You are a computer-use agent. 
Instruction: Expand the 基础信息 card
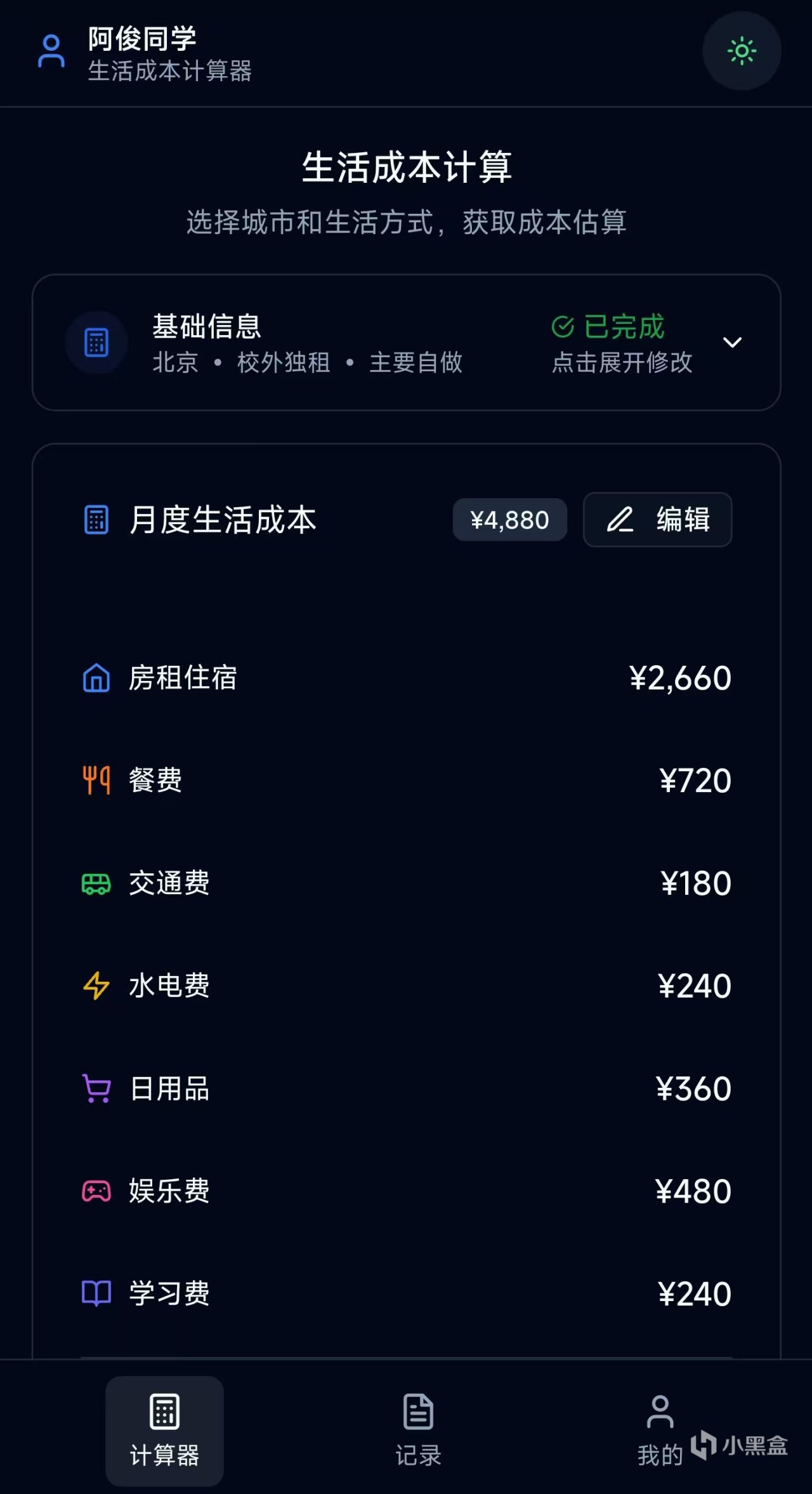coord(732,343)
